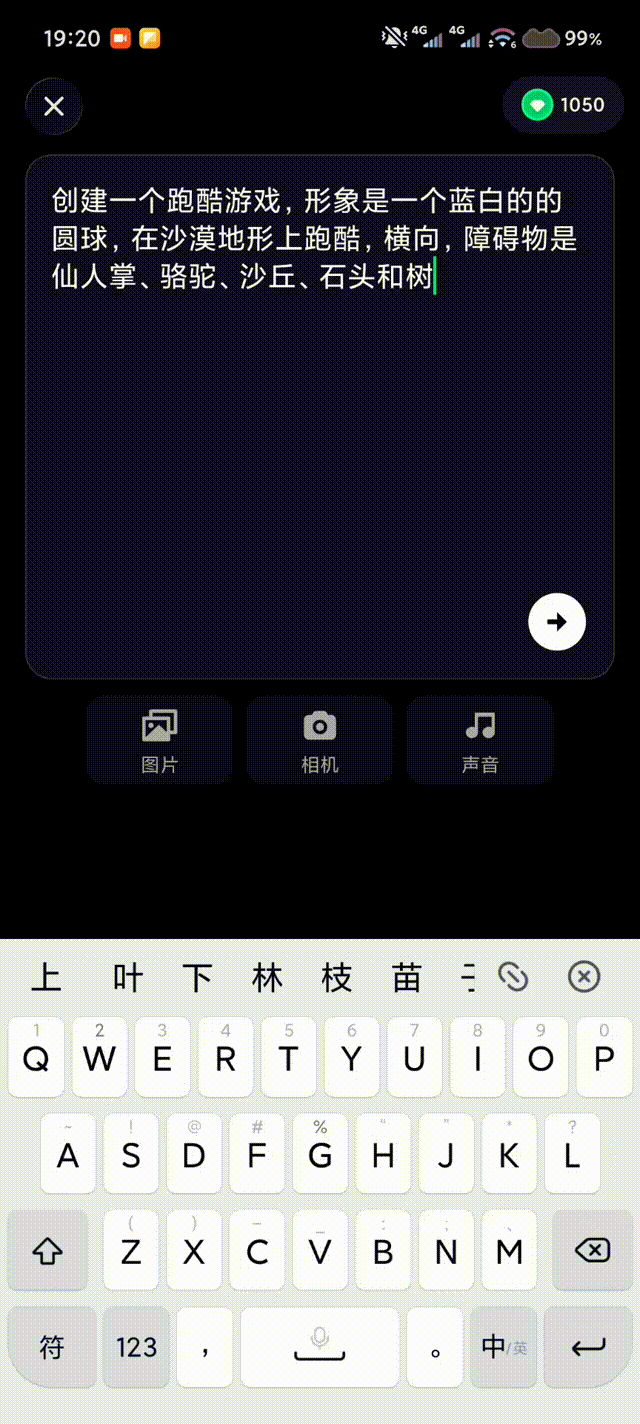The image size is (640, 1424).
Task: Add audio via 声音
Action: tap(480, 740)
